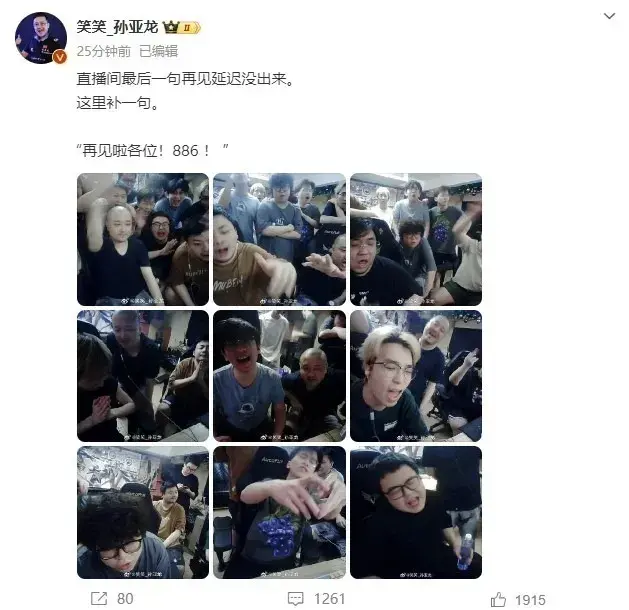Open 笑笑_孙亚龙's profile avatar

(40, 38)
